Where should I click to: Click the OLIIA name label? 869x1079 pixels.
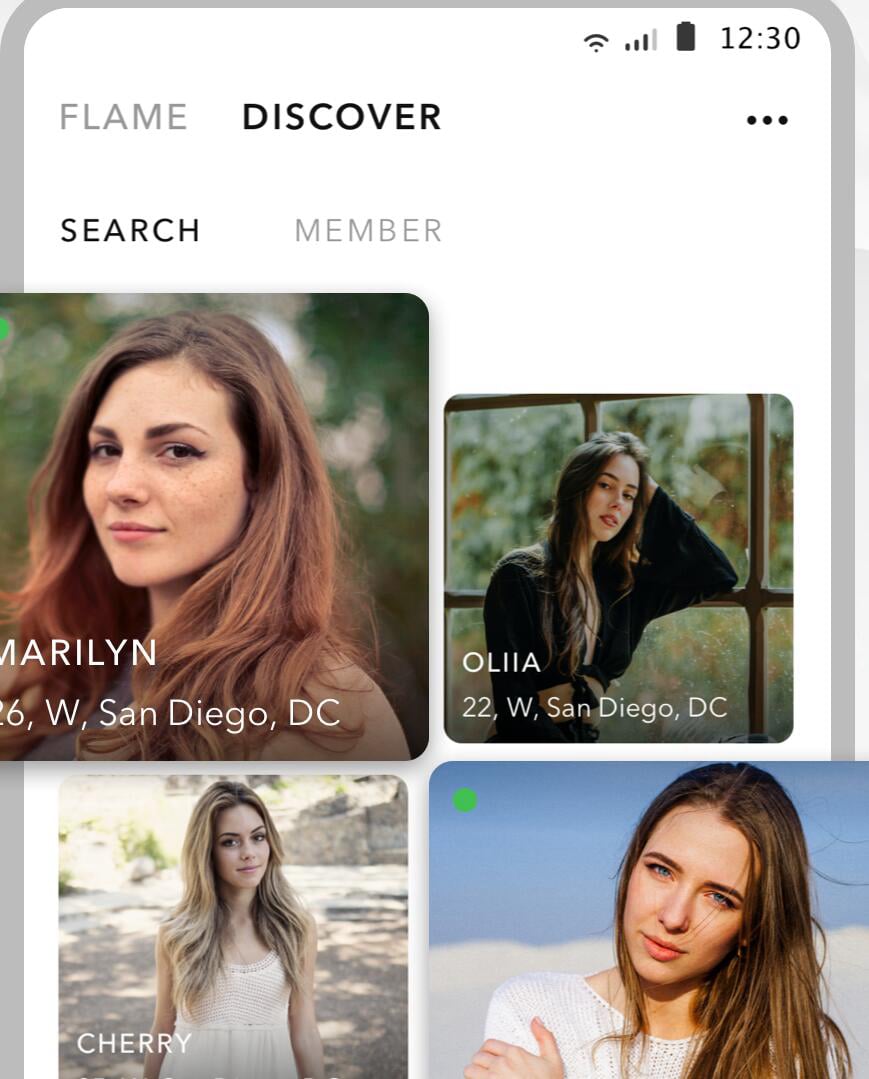click(x=502, y=661)
